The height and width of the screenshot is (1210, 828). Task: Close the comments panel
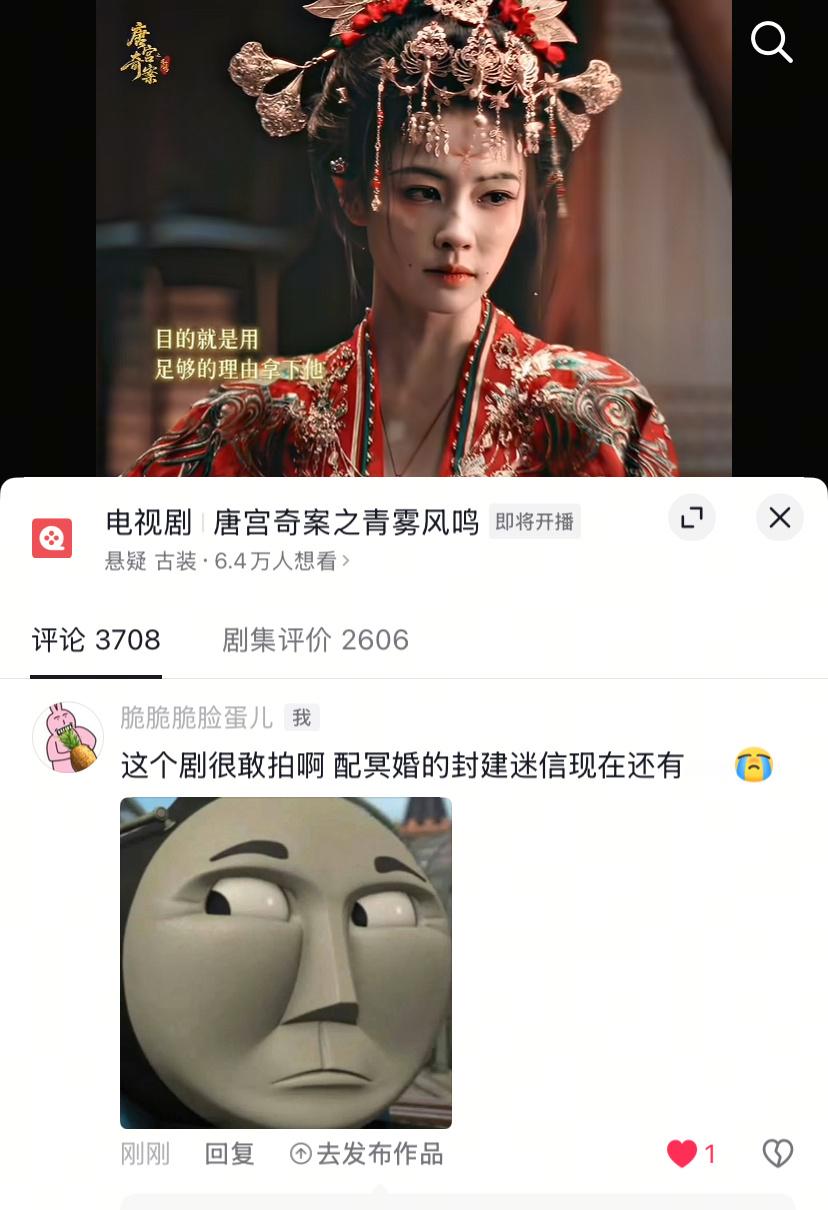[780, 517]
